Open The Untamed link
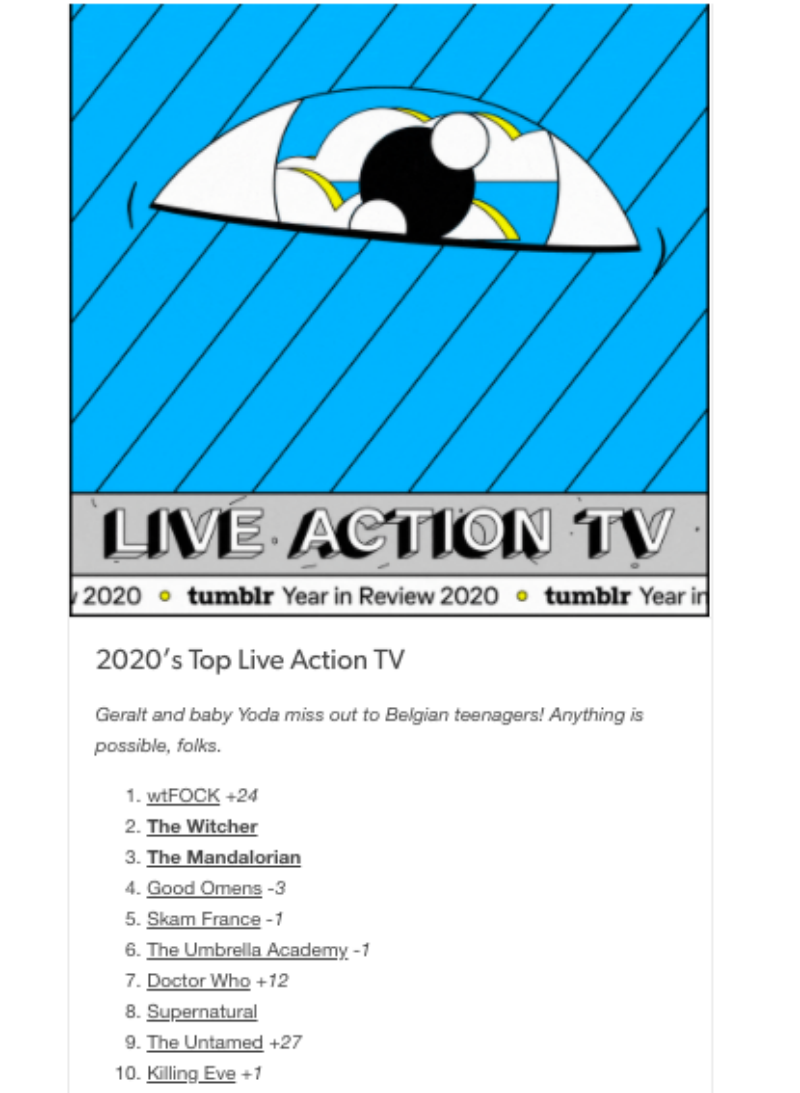This screenshot has height=1093, width=800. pyautogui.click(x=205, y=1042)
